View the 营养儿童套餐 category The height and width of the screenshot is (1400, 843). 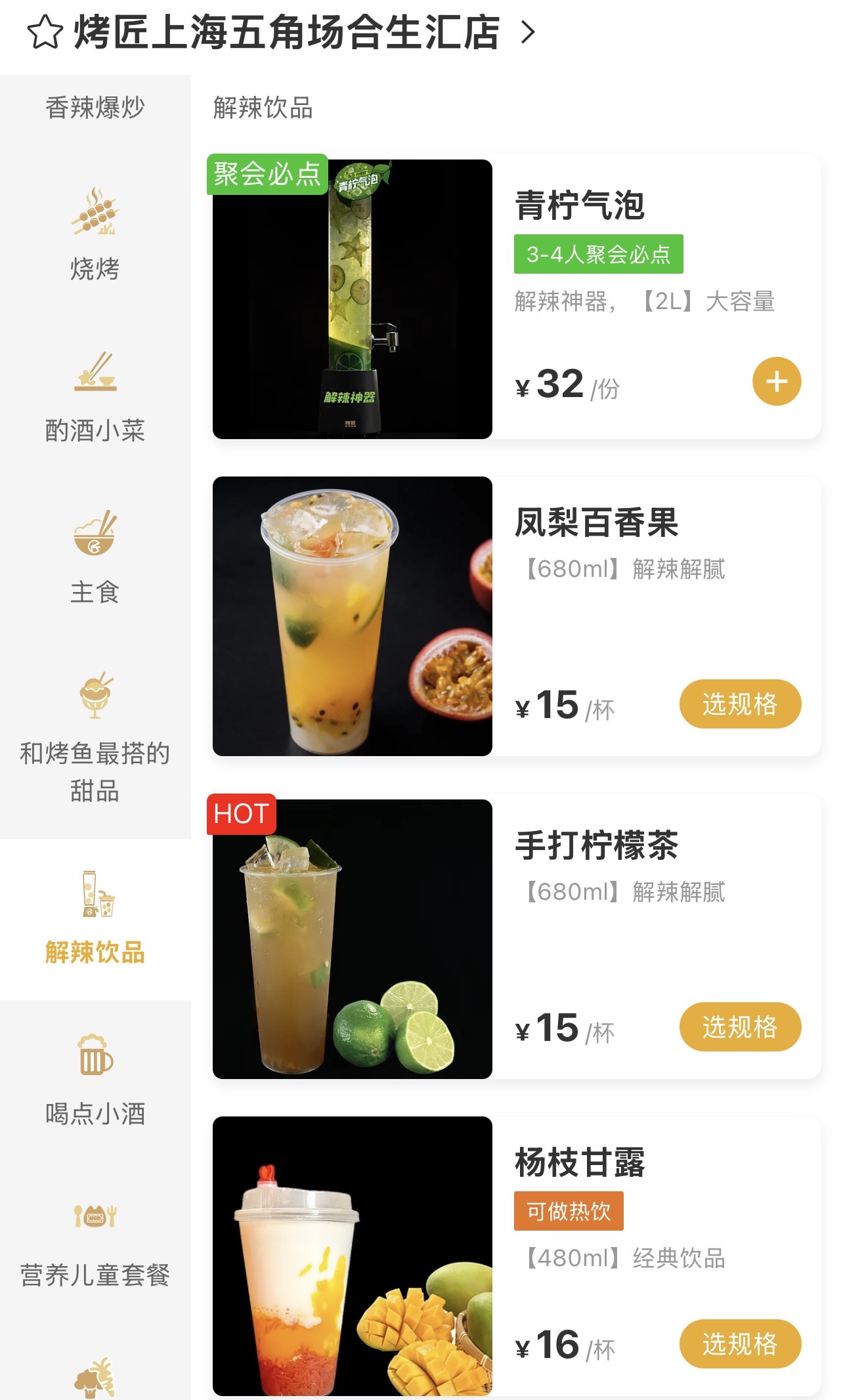[x=95, y=1242]
